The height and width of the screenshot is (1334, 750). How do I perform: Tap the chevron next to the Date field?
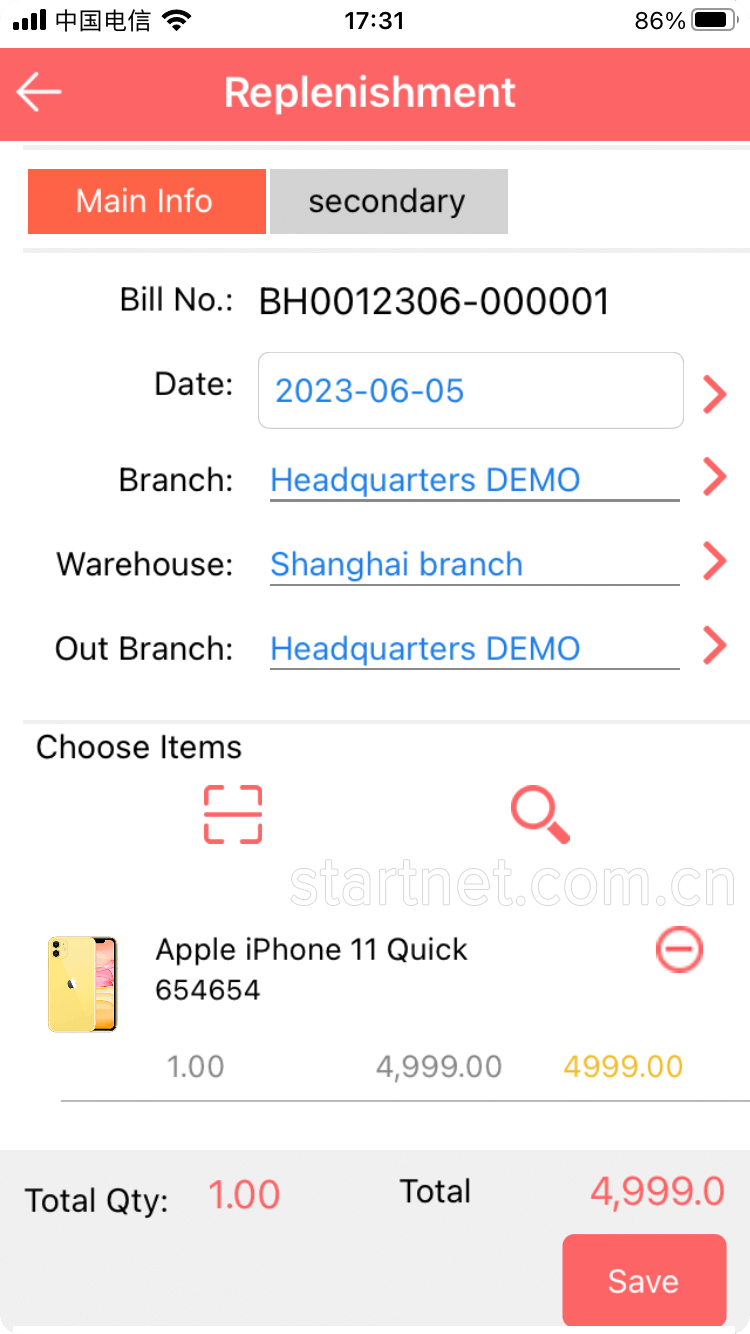tap(714, 394)
